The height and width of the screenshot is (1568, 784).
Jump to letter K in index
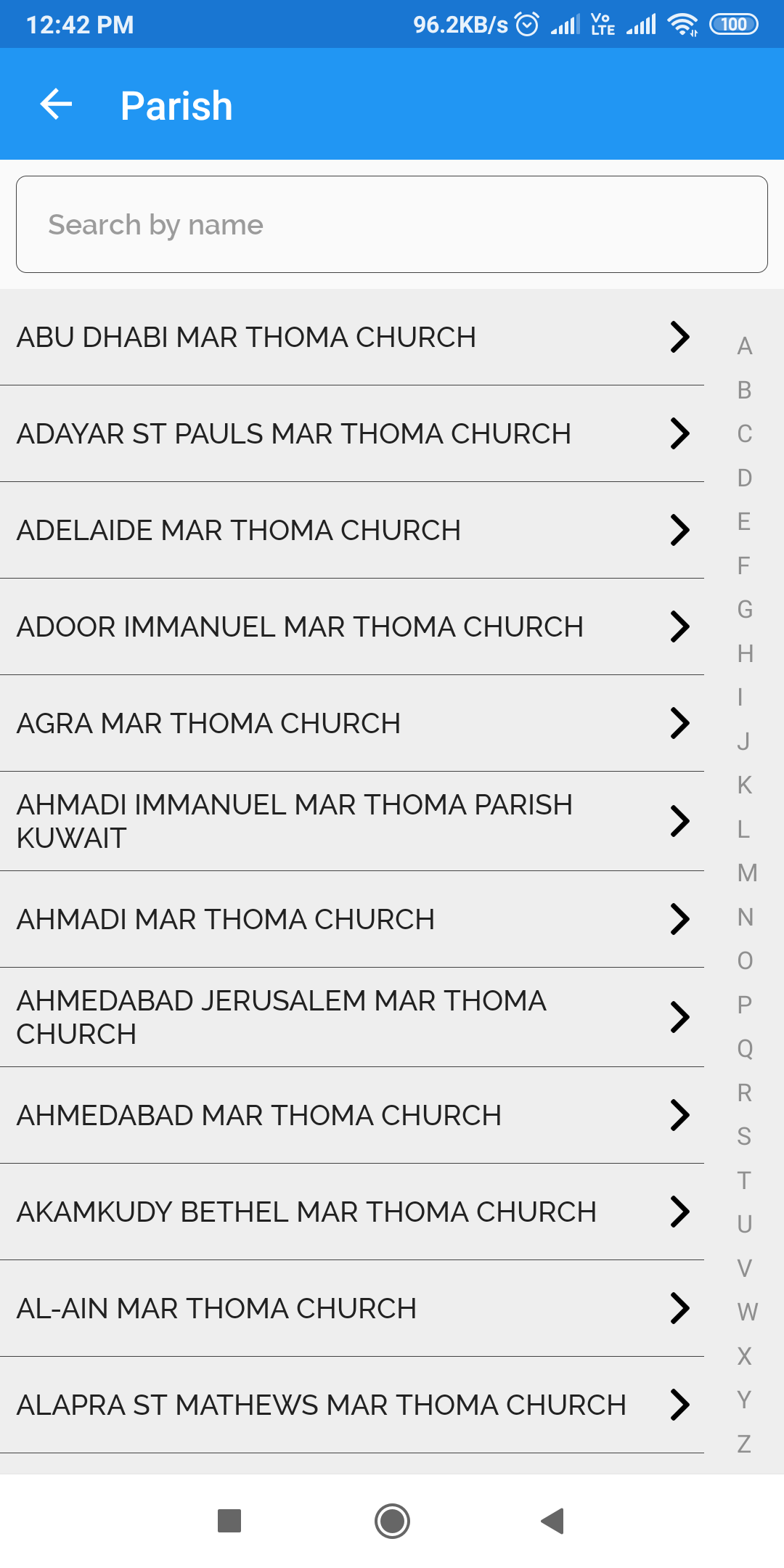coord(745,785)
